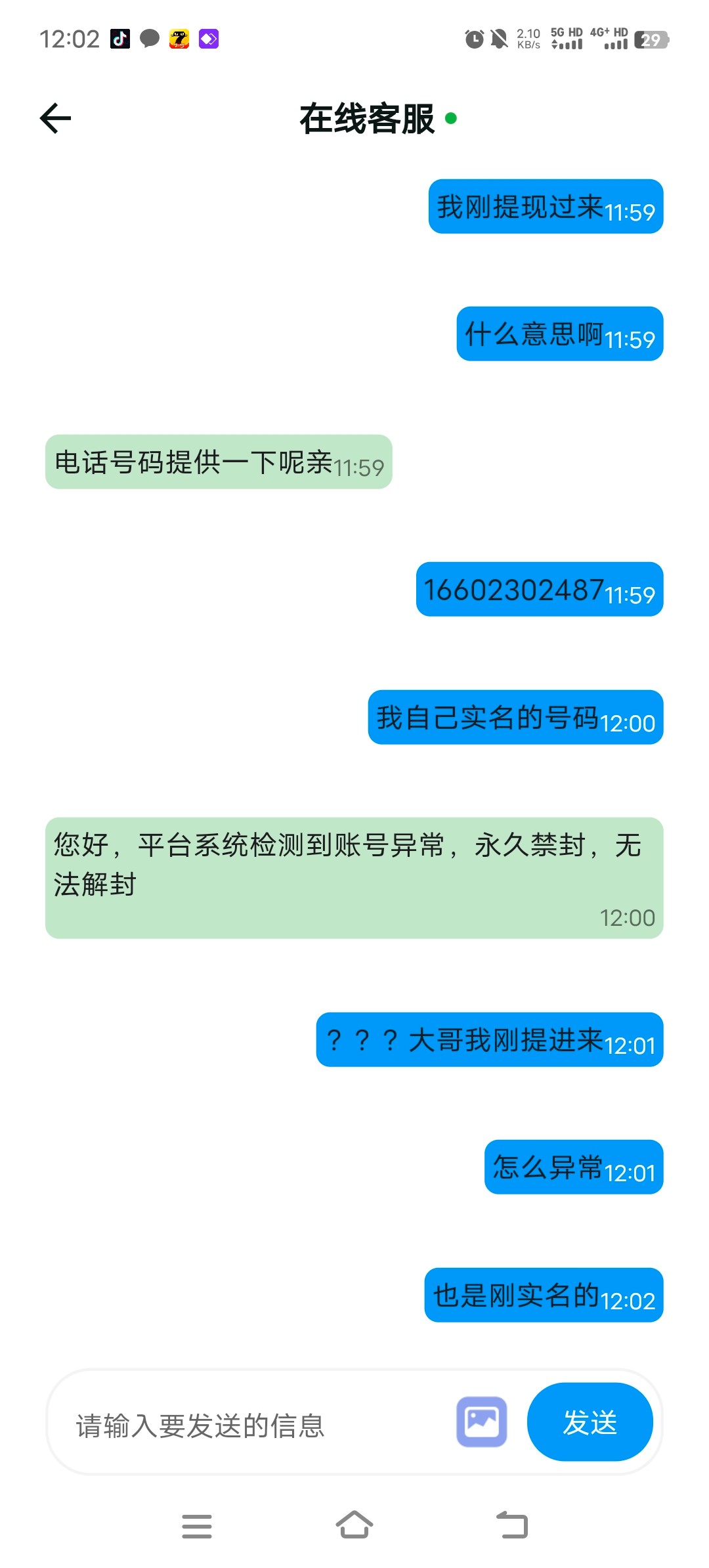
Task: Go back from the 在线客服 chat
Action: [55, 118]
